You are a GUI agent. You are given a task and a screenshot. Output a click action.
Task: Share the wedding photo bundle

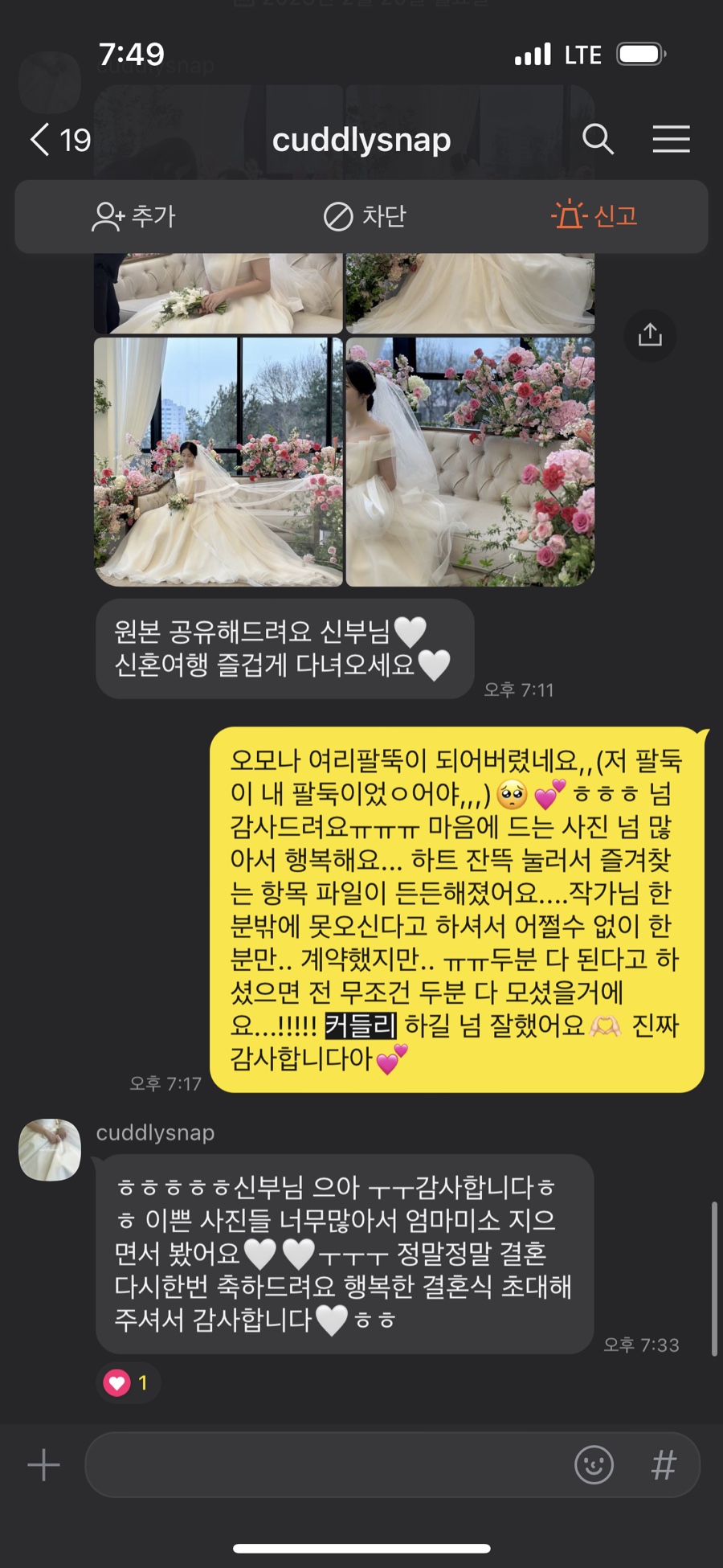pyautogui.click(x=650, y=335)
